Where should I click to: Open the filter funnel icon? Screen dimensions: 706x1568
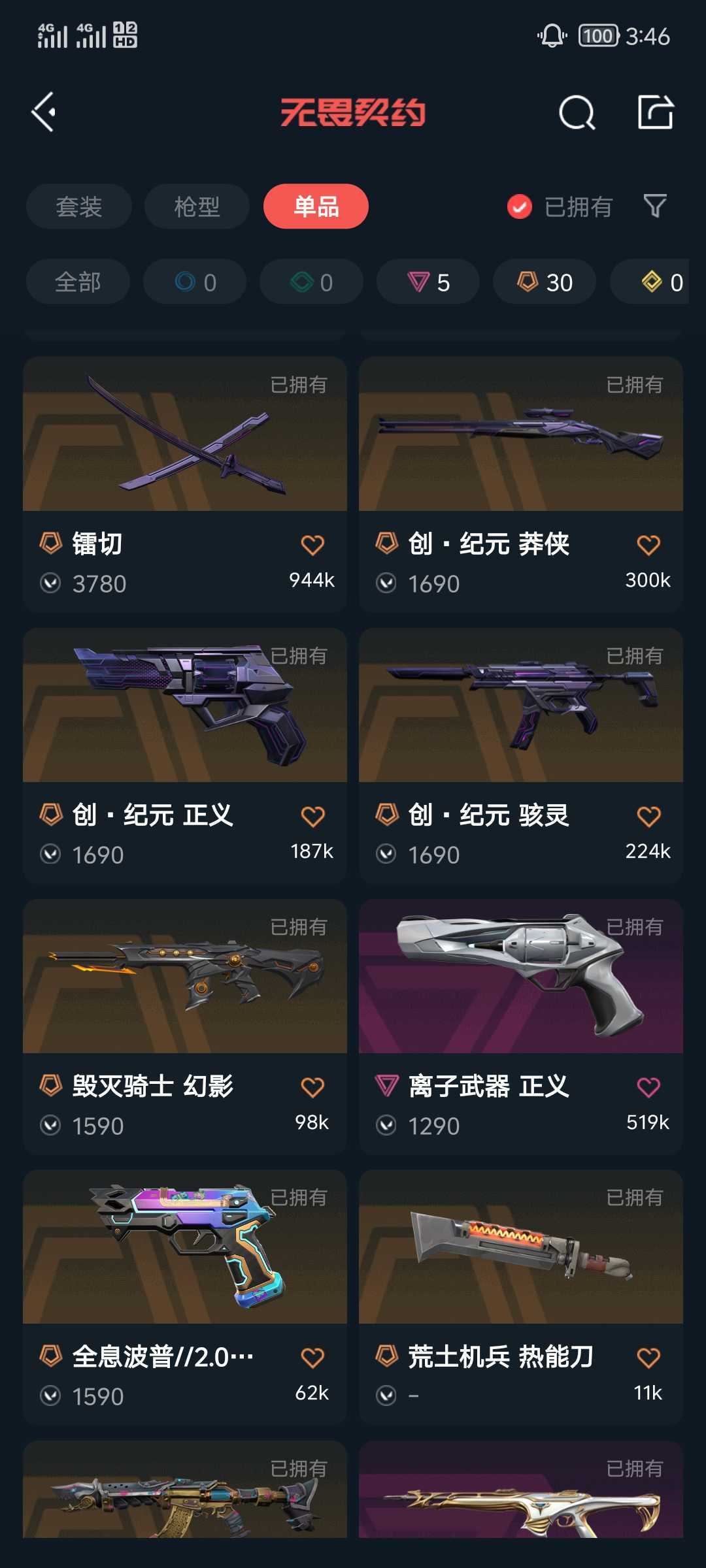tap(654, 206)
